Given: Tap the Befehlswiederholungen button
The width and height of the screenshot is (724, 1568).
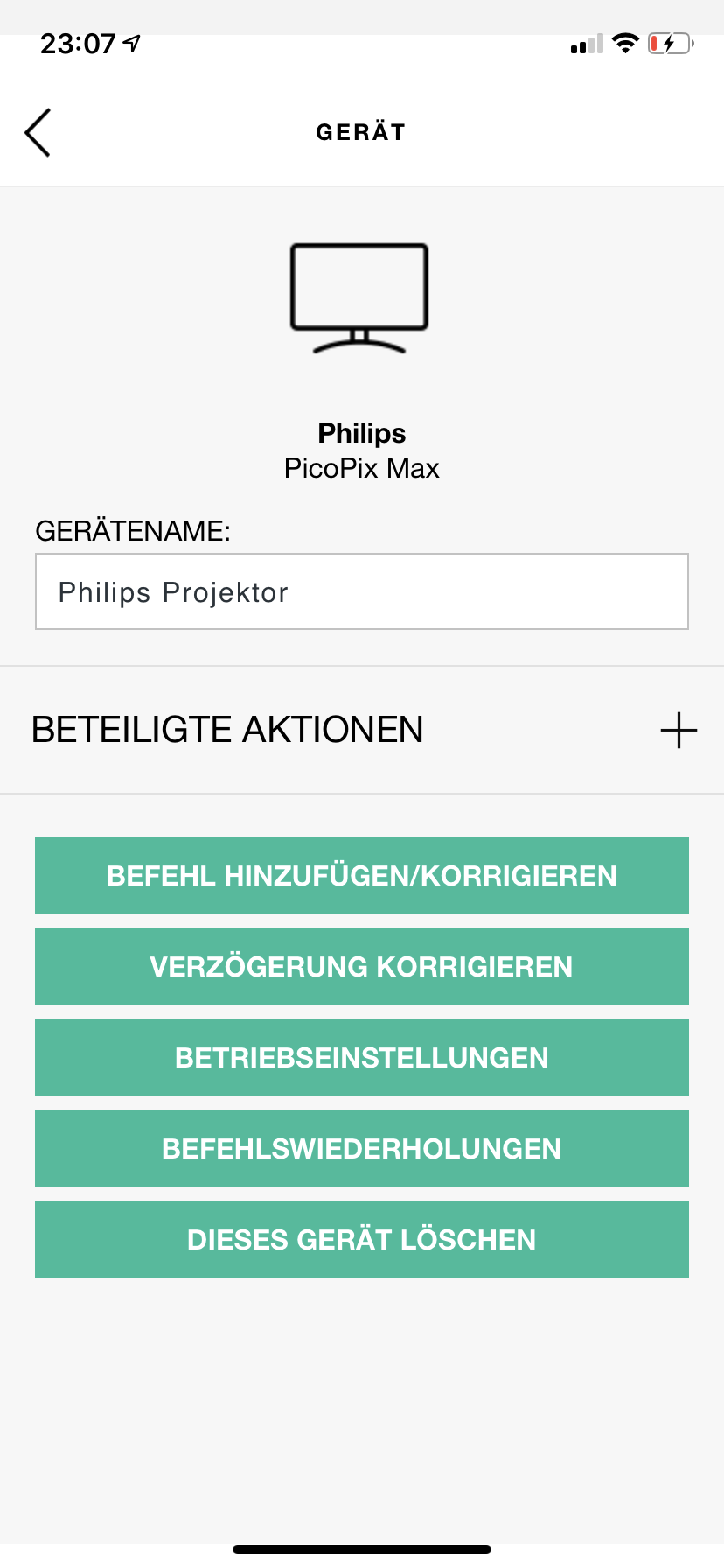Looking at the screenshot, I should coord(362,1148).
